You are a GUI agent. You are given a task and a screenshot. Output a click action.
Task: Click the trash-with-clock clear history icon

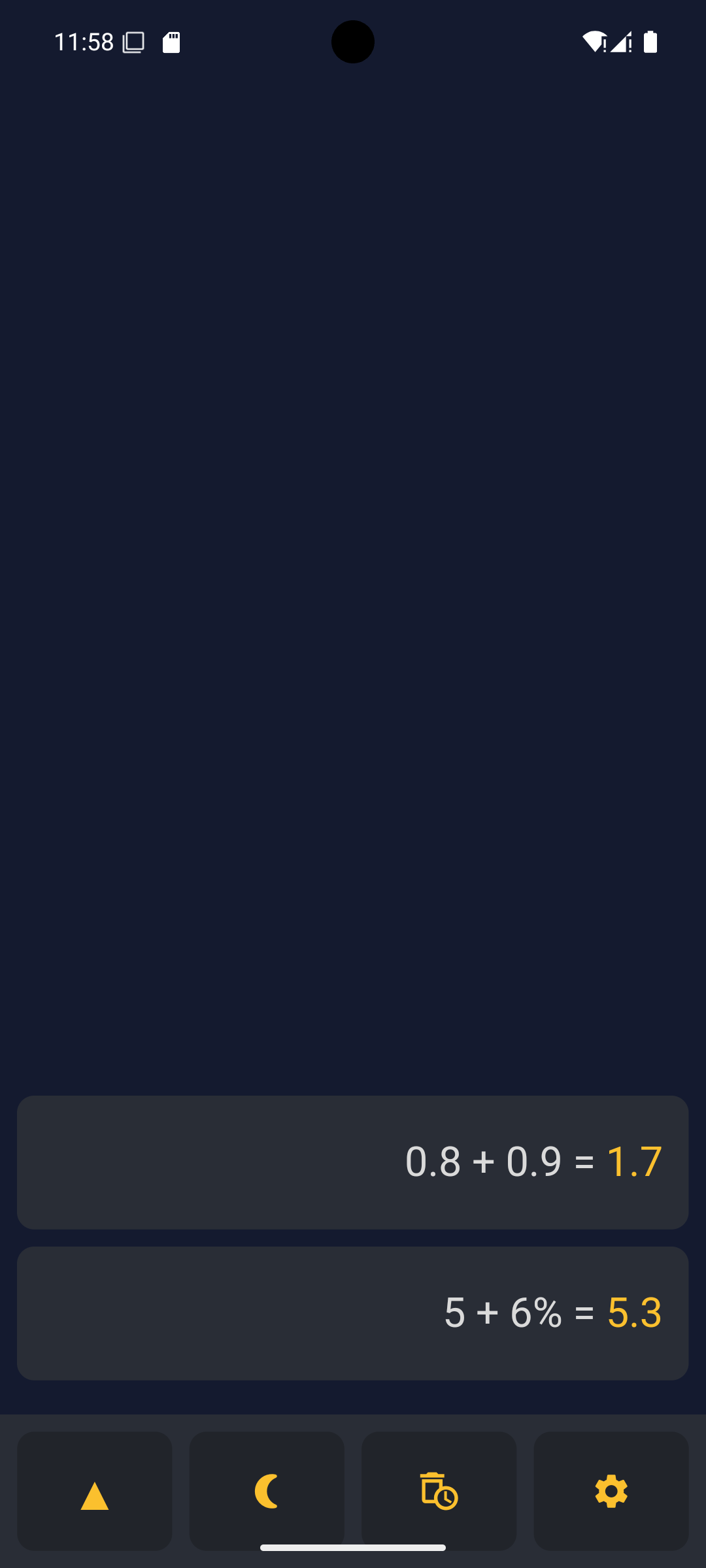pos(439,1491)
